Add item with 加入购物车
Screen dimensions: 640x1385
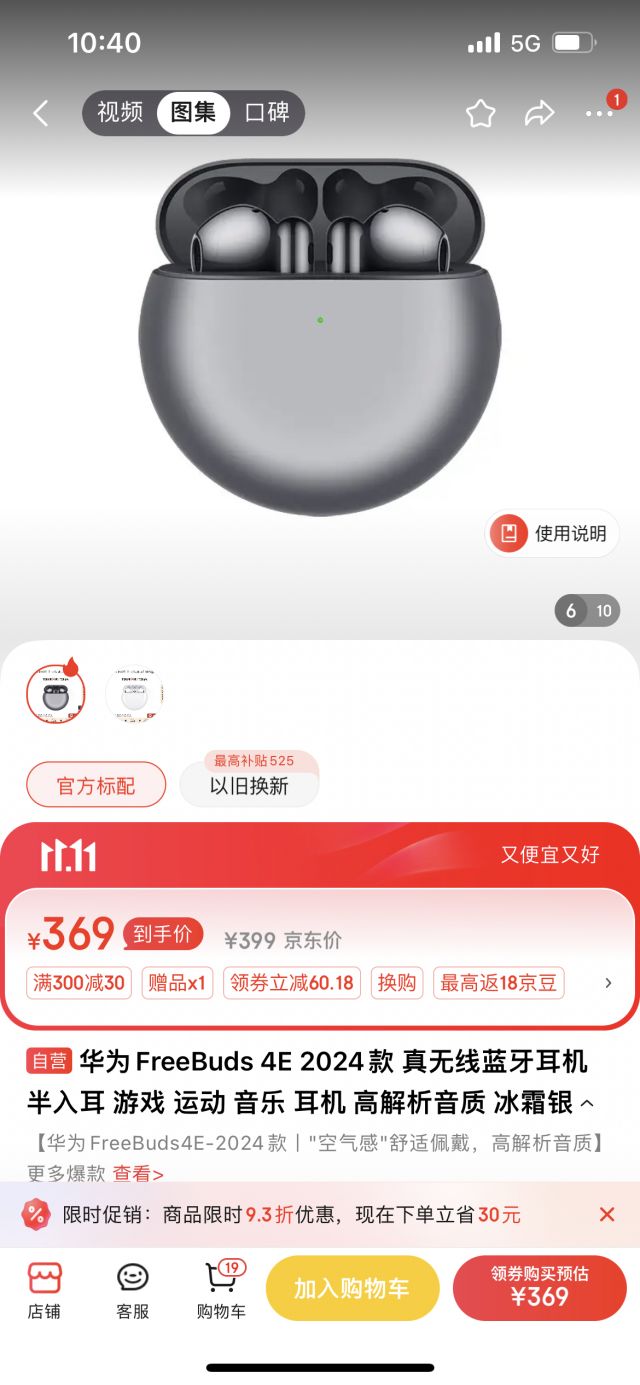coord(352,1289)
